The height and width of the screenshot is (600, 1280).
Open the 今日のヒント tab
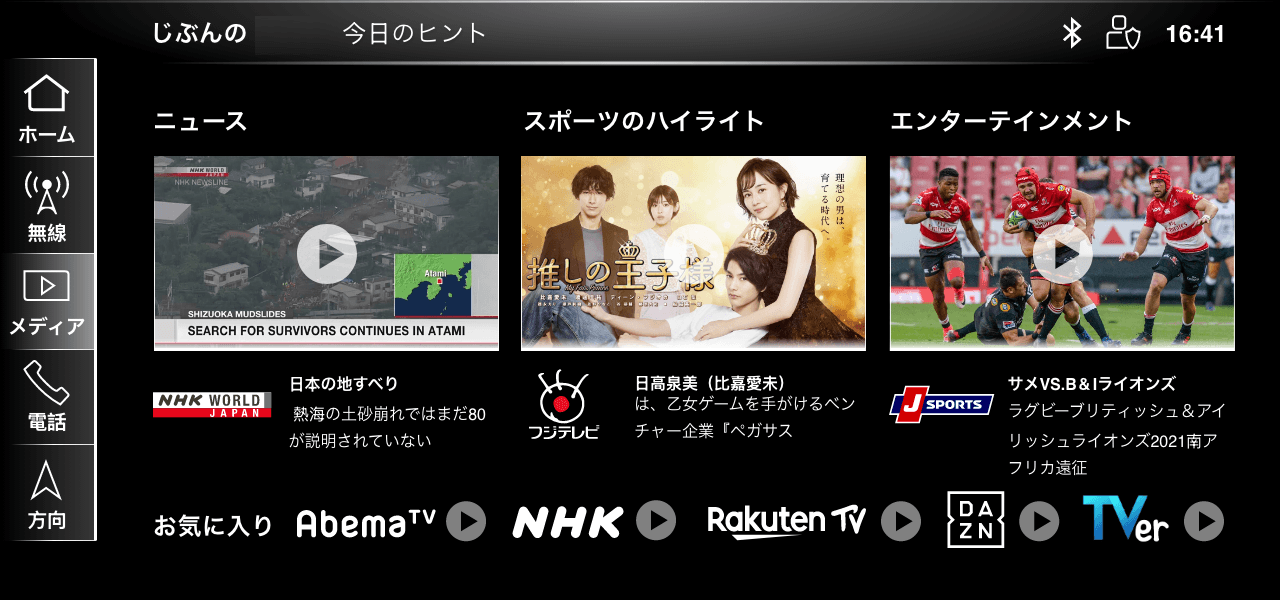coord(414,34)
